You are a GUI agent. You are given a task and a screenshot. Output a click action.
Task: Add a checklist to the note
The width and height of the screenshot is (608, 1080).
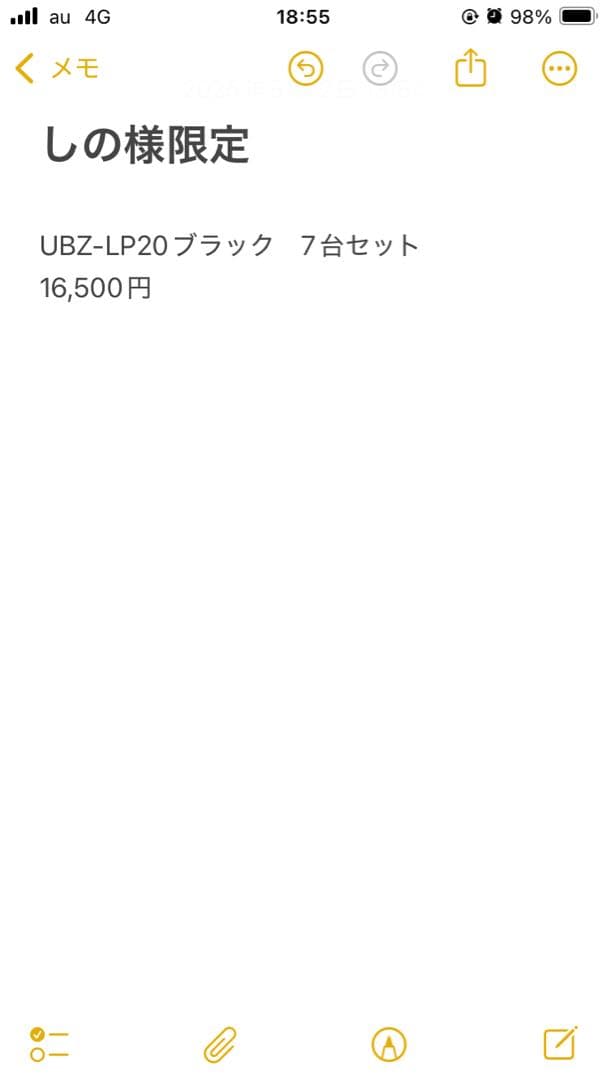(49, 1044)
